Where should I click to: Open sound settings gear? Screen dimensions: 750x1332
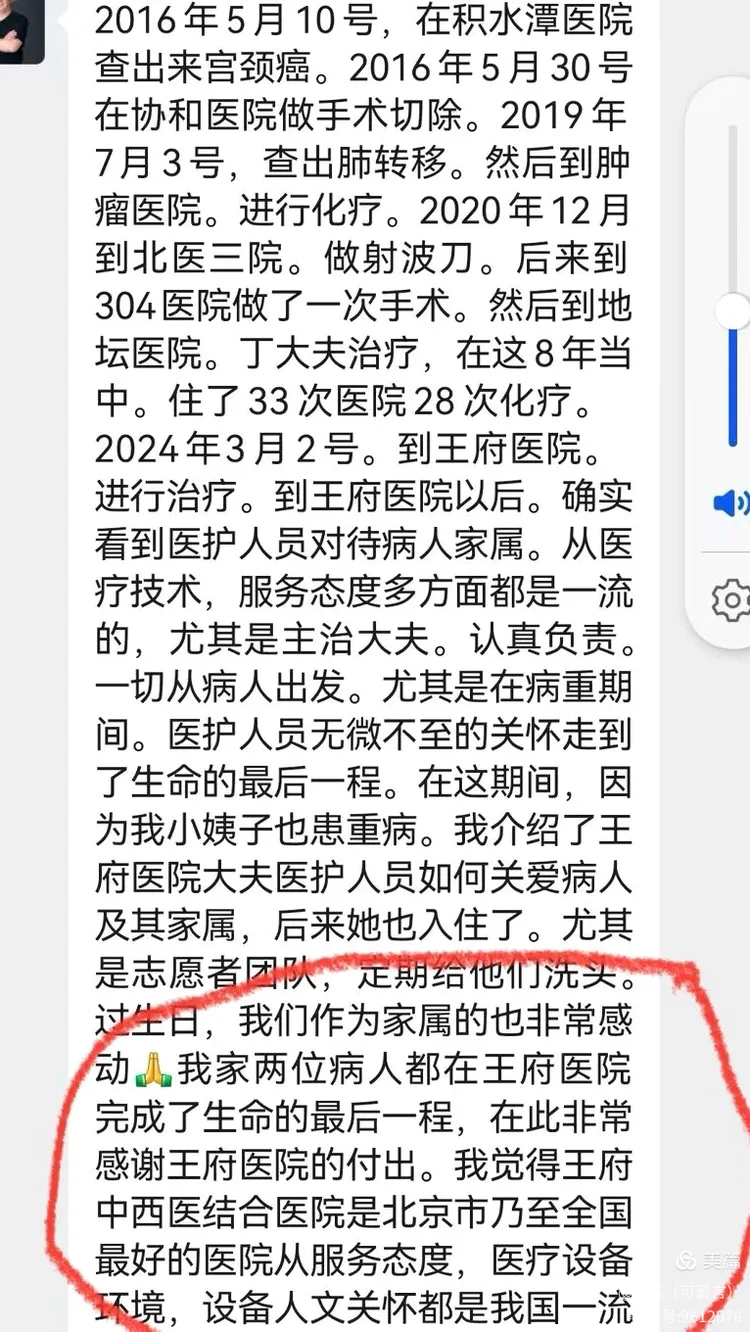click(731, 600)
